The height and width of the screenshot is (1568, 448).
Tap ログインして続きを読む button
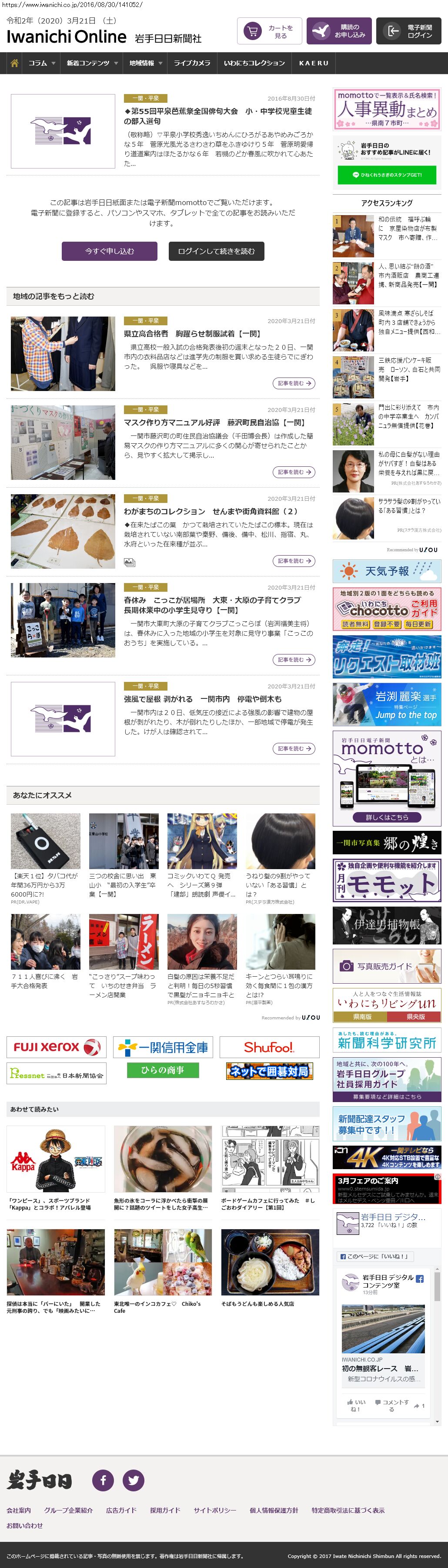coord(216,251)
